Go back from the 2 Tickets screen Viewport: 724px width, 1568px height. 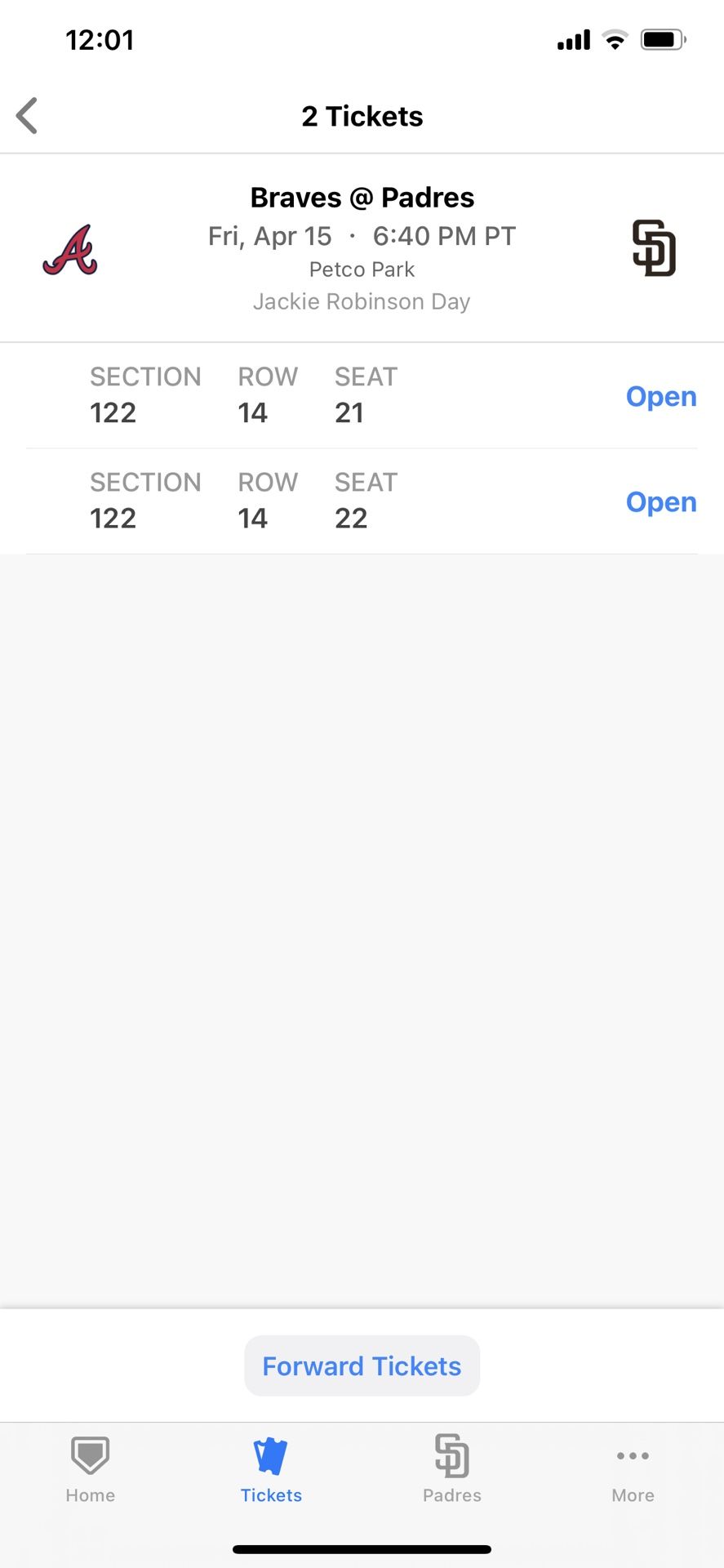[x=27, y=115]
